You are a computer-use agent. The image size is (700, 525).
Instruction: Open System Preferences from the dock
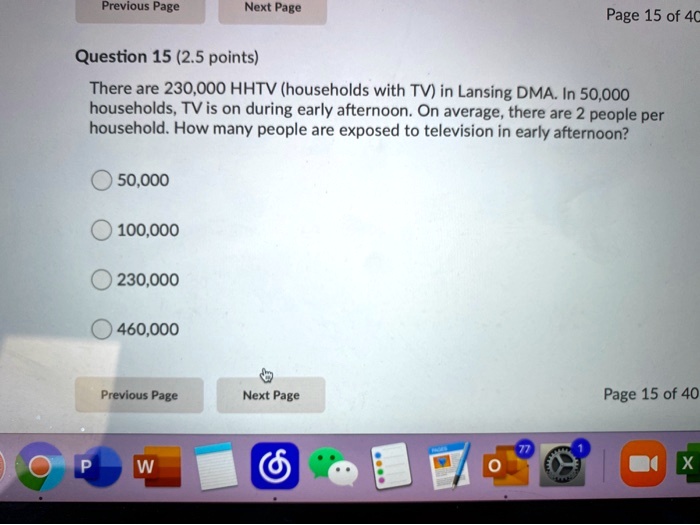pos(563,467)
